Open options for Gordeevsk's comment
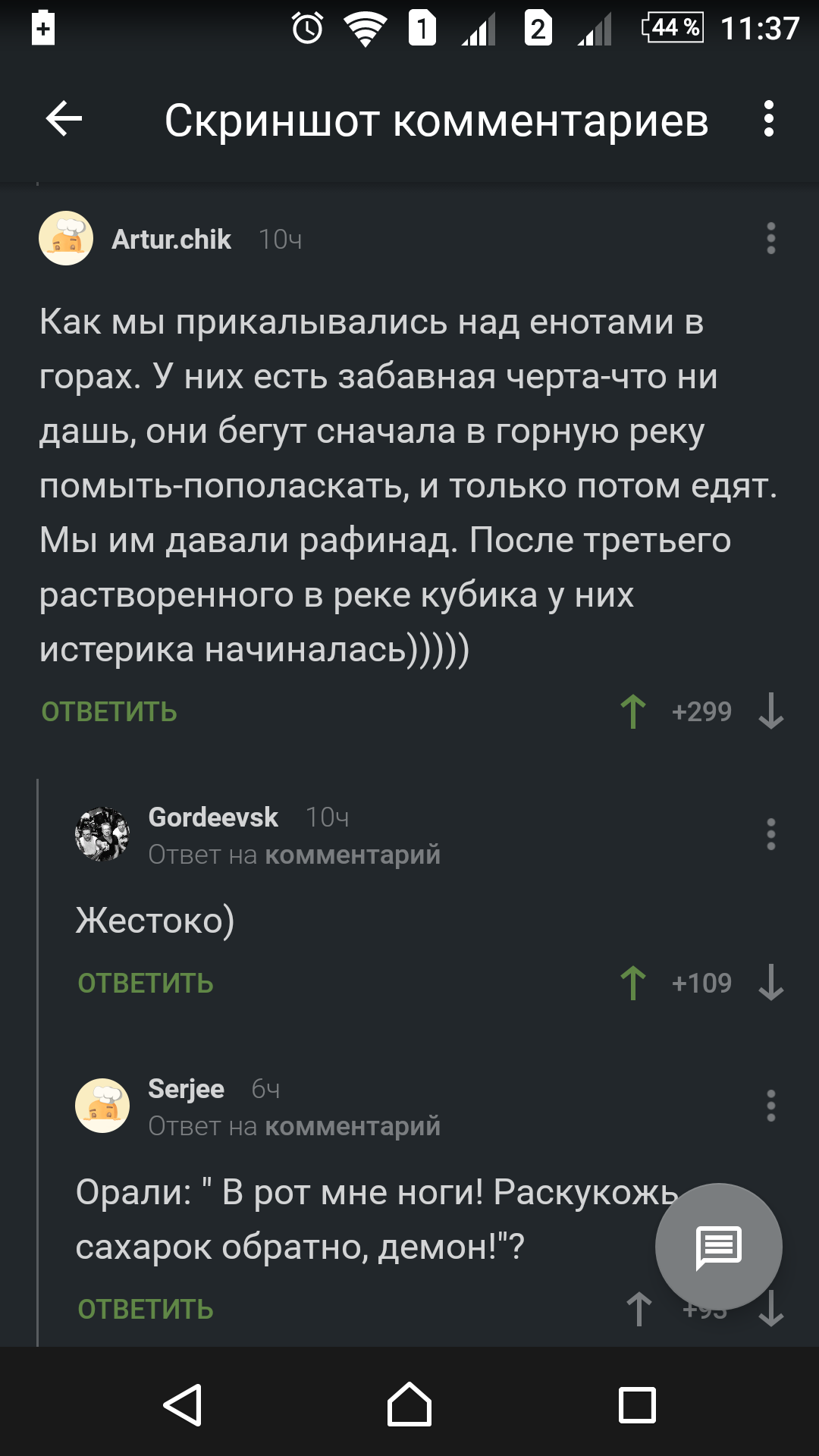819x1456 pixels. tap(770, 834)
